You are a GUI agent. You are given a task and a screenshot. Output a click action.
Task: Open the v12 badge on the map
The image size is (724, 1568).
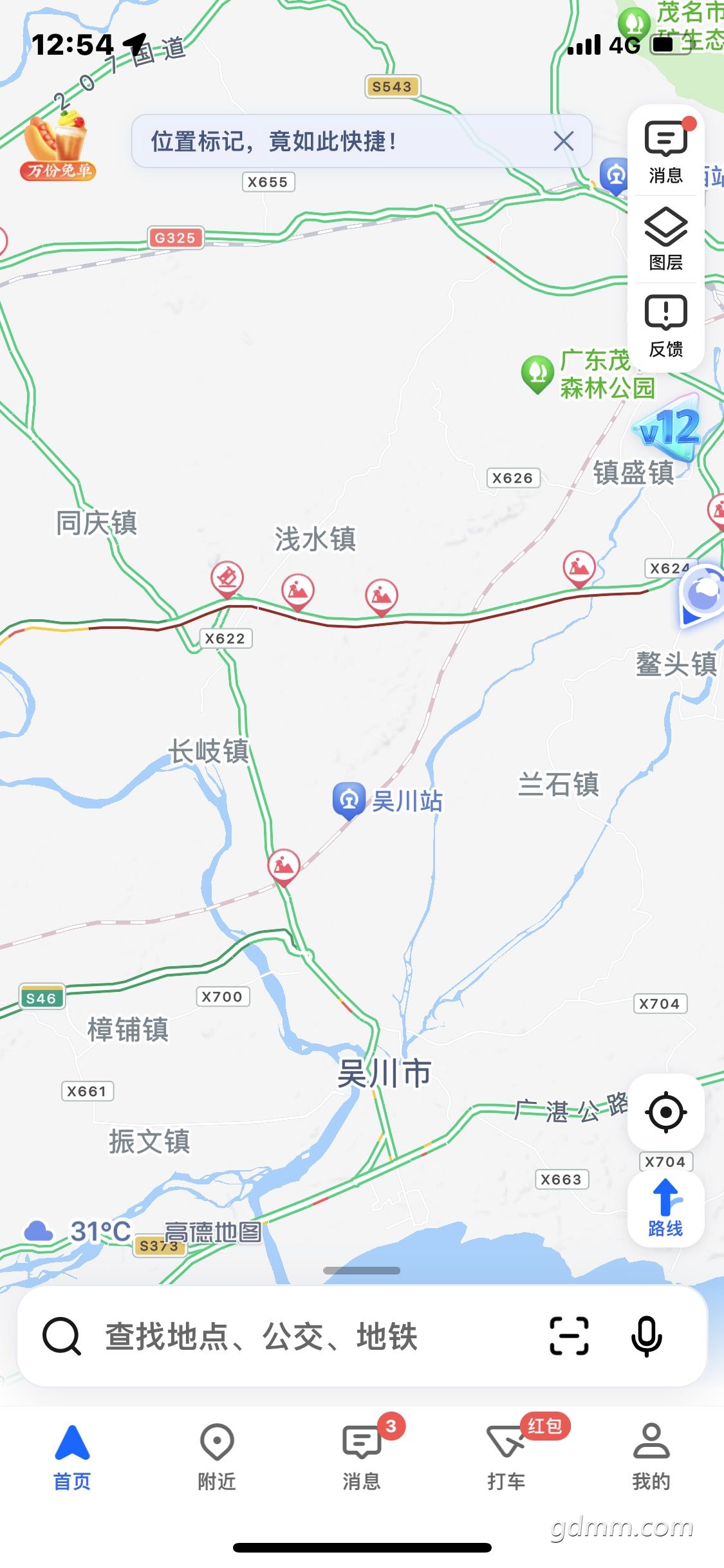[669, 428]
